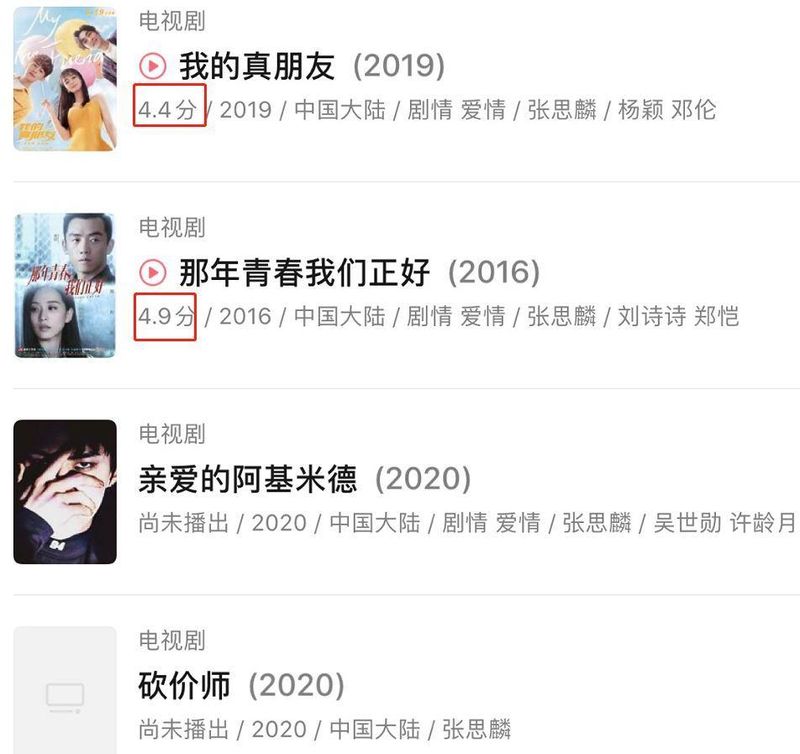Open the 砍价师 (2020) entry
This screenshot has height=754, width=800.
point(241,685)
